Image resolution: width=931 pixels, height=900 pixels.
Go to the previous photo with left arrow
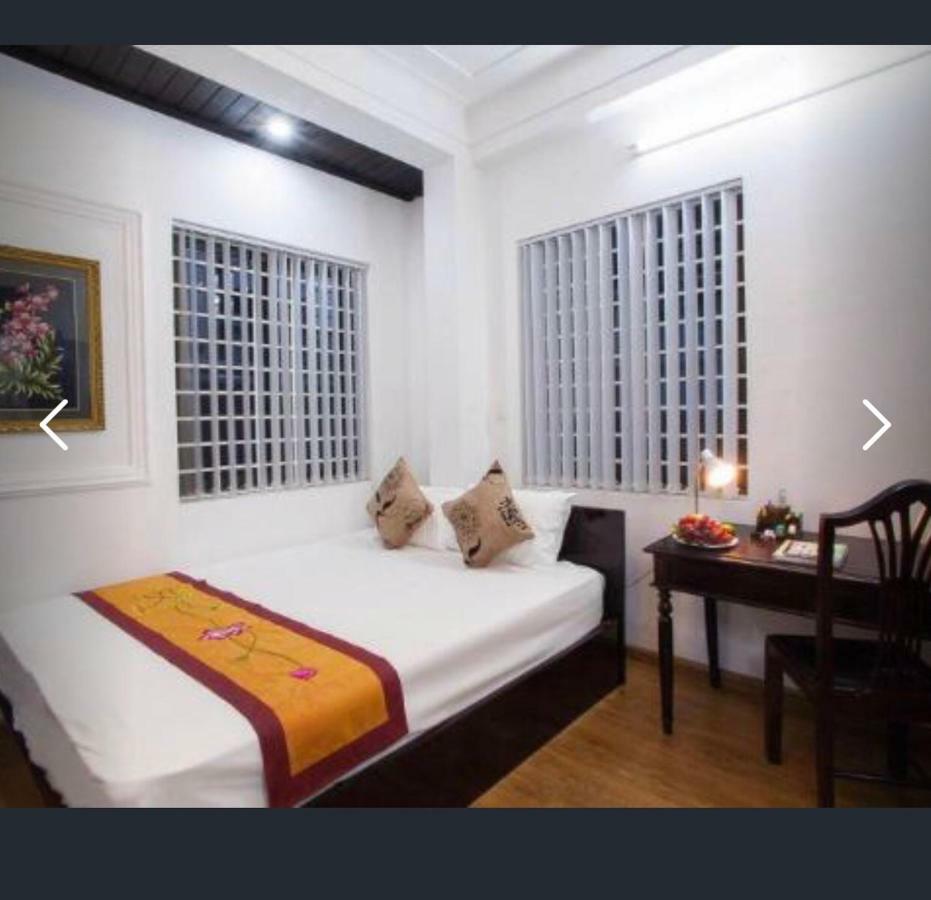[54, 425]
